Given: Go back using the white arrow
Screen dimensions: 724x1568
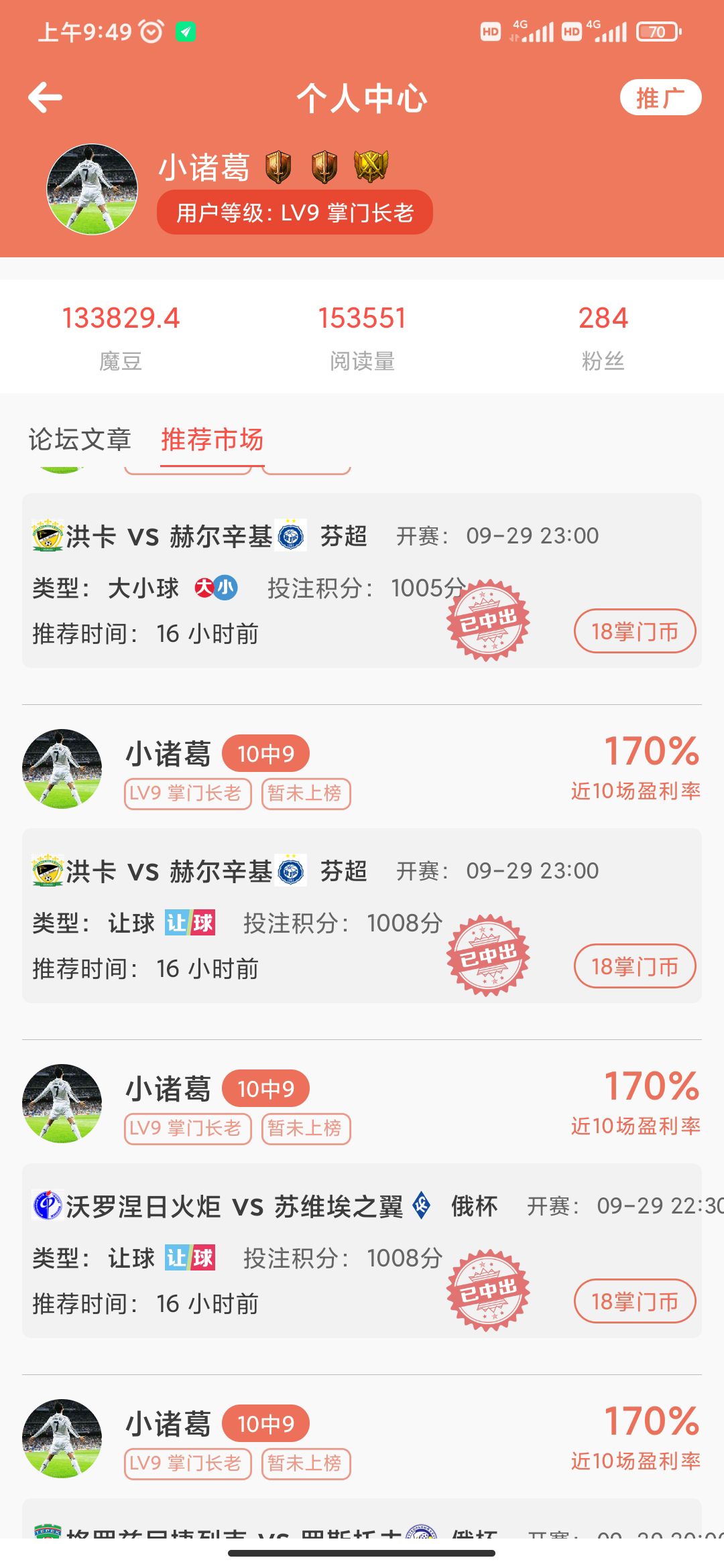Looking at the screenshot, I should point(45,98).
